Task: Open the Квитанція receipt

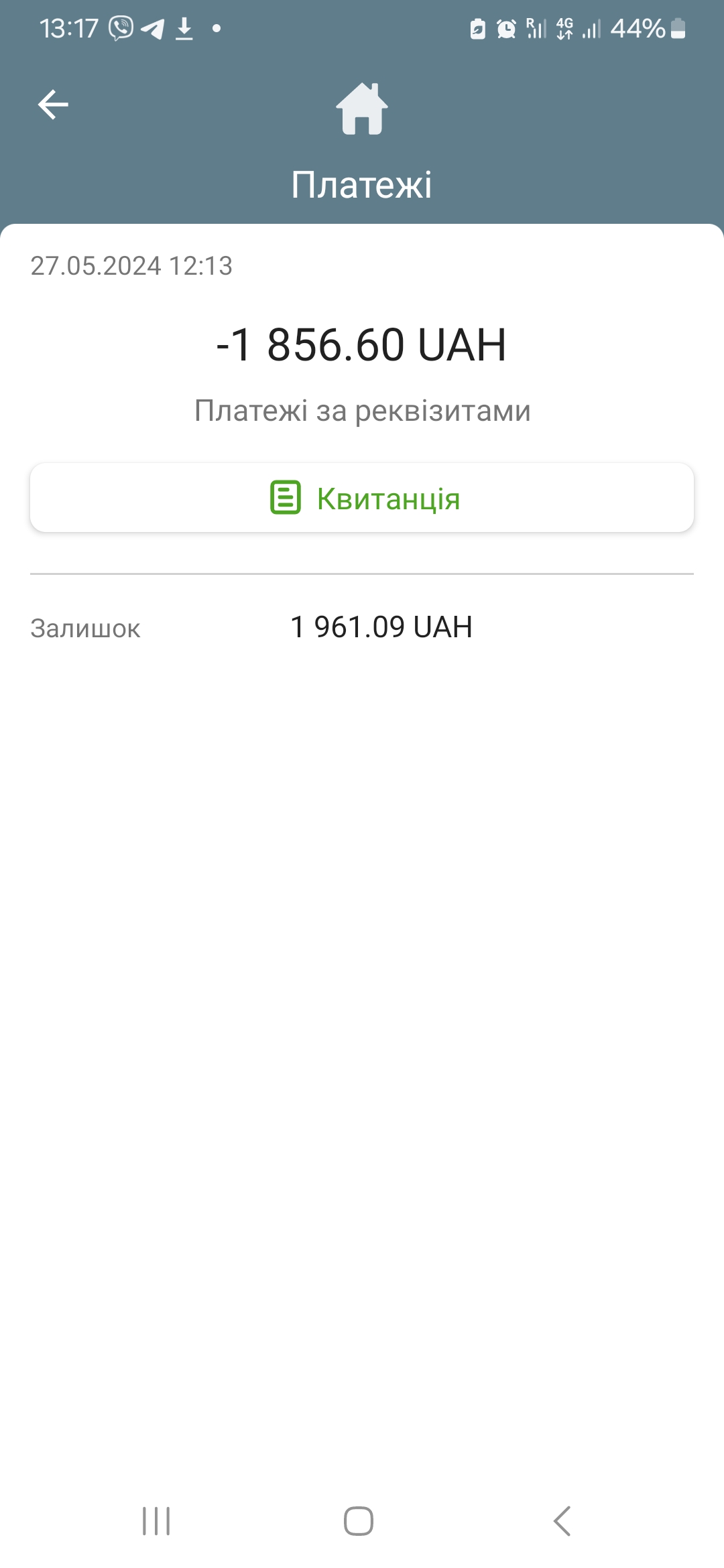Action: pos(362,498)
